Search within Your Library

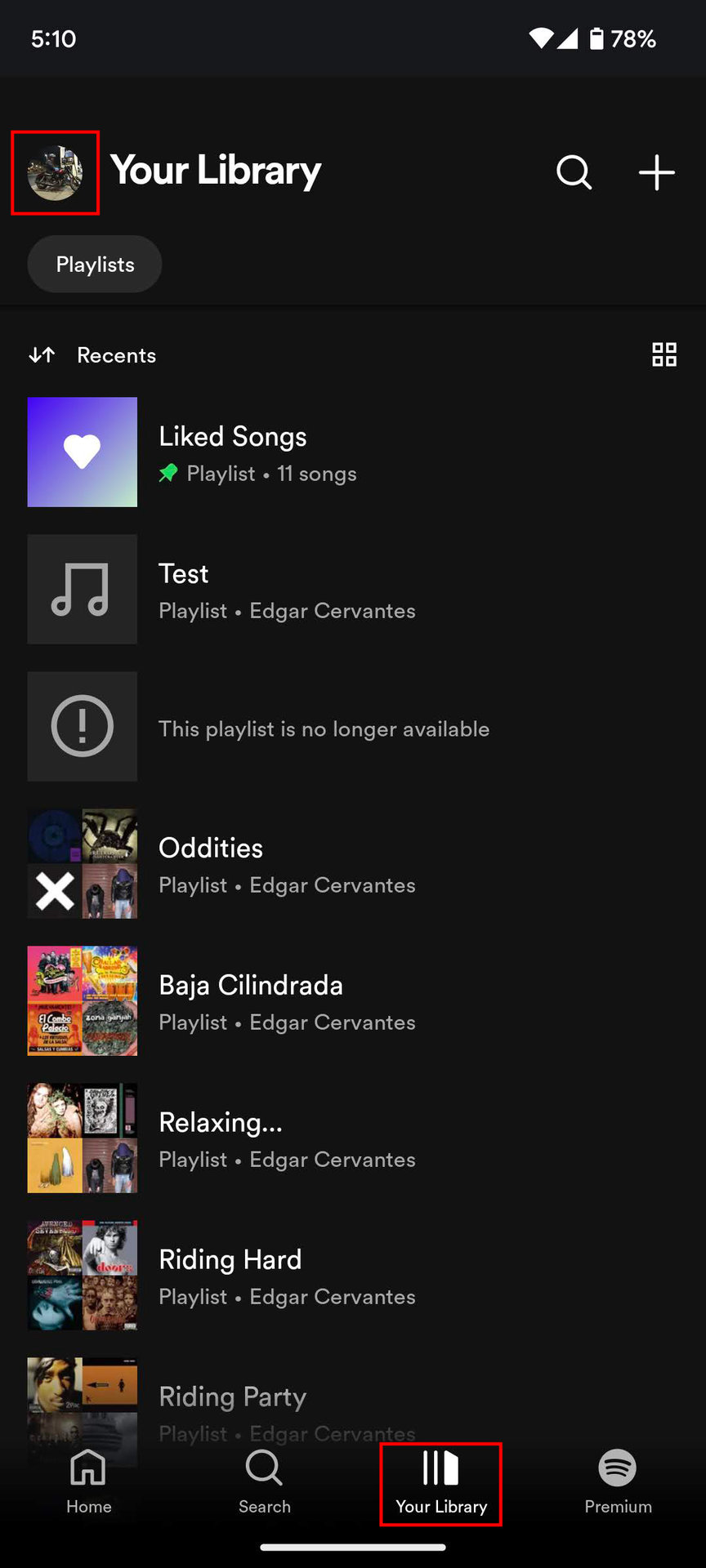574,172
